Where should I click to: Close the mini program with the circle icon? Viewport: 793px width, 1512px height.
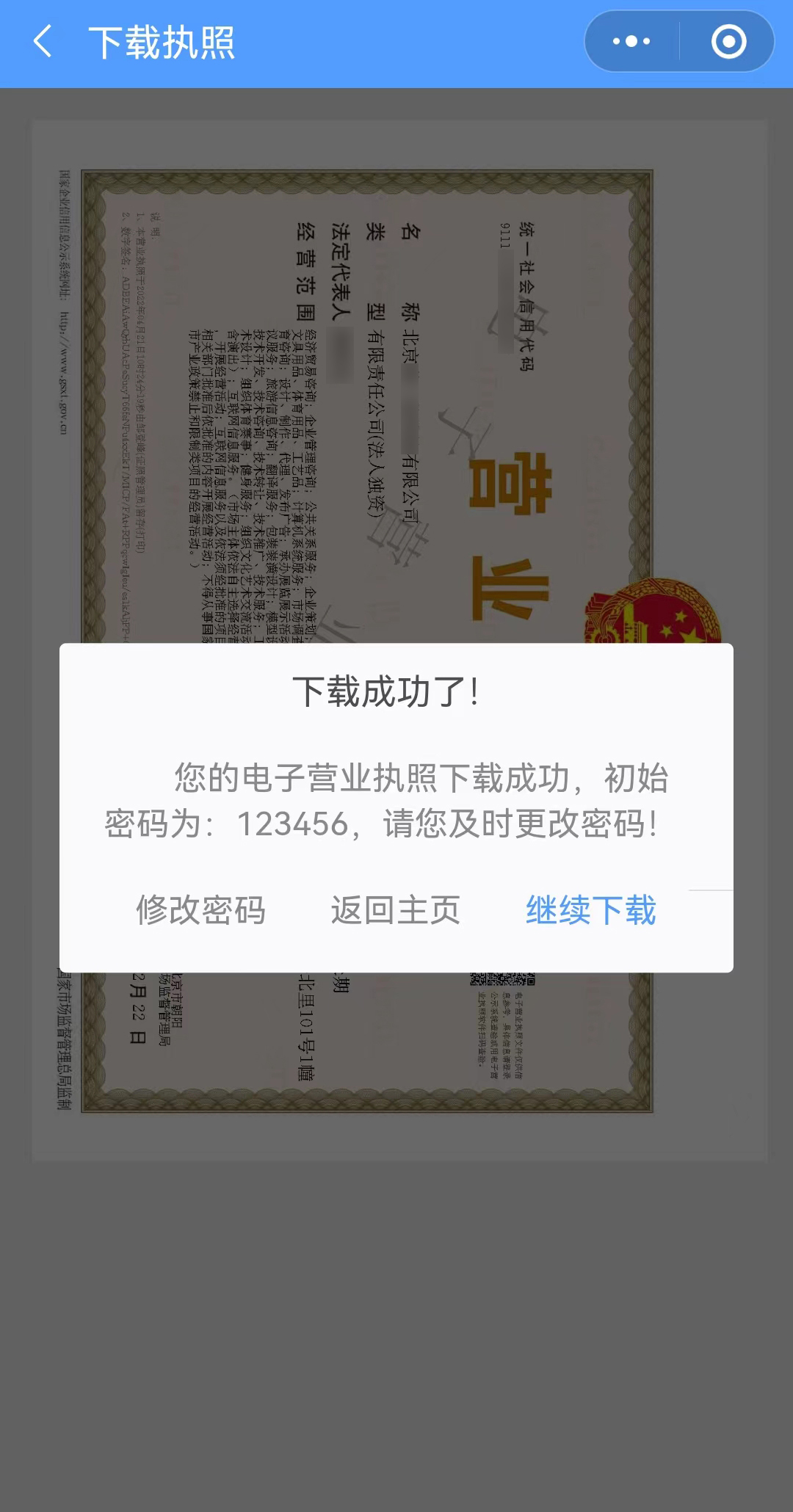(x=728, y=42)
